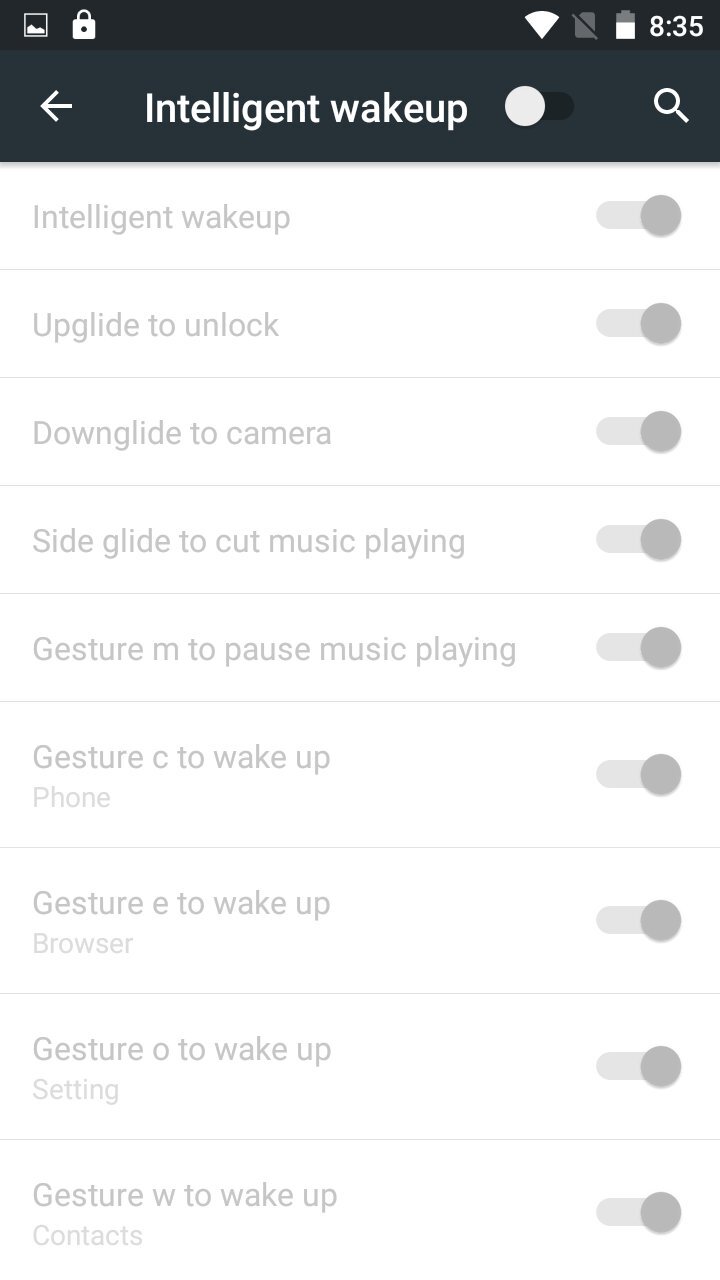Viewport: 720px width, 1280px height.
Task: Toggle Upglide to unlock
Action: (x=639, y=324)
